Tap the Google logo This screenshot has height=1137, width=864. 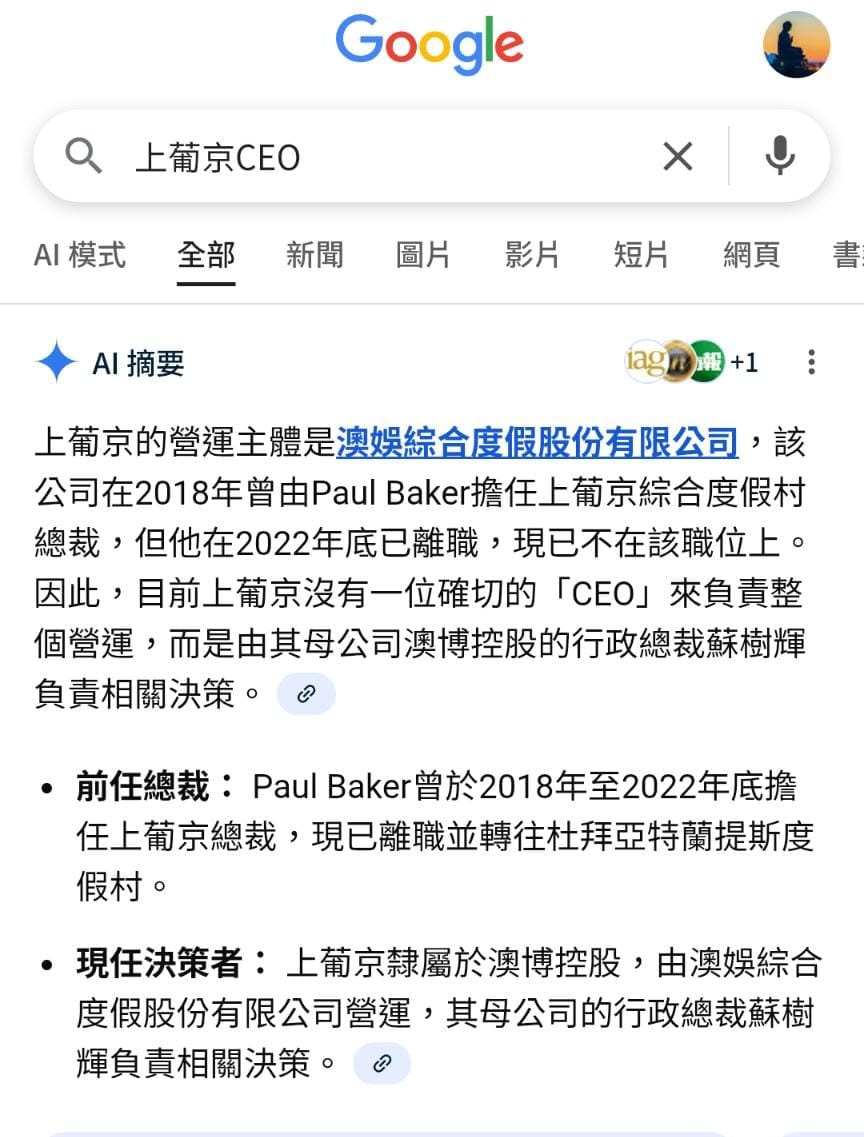coord(430,45)
